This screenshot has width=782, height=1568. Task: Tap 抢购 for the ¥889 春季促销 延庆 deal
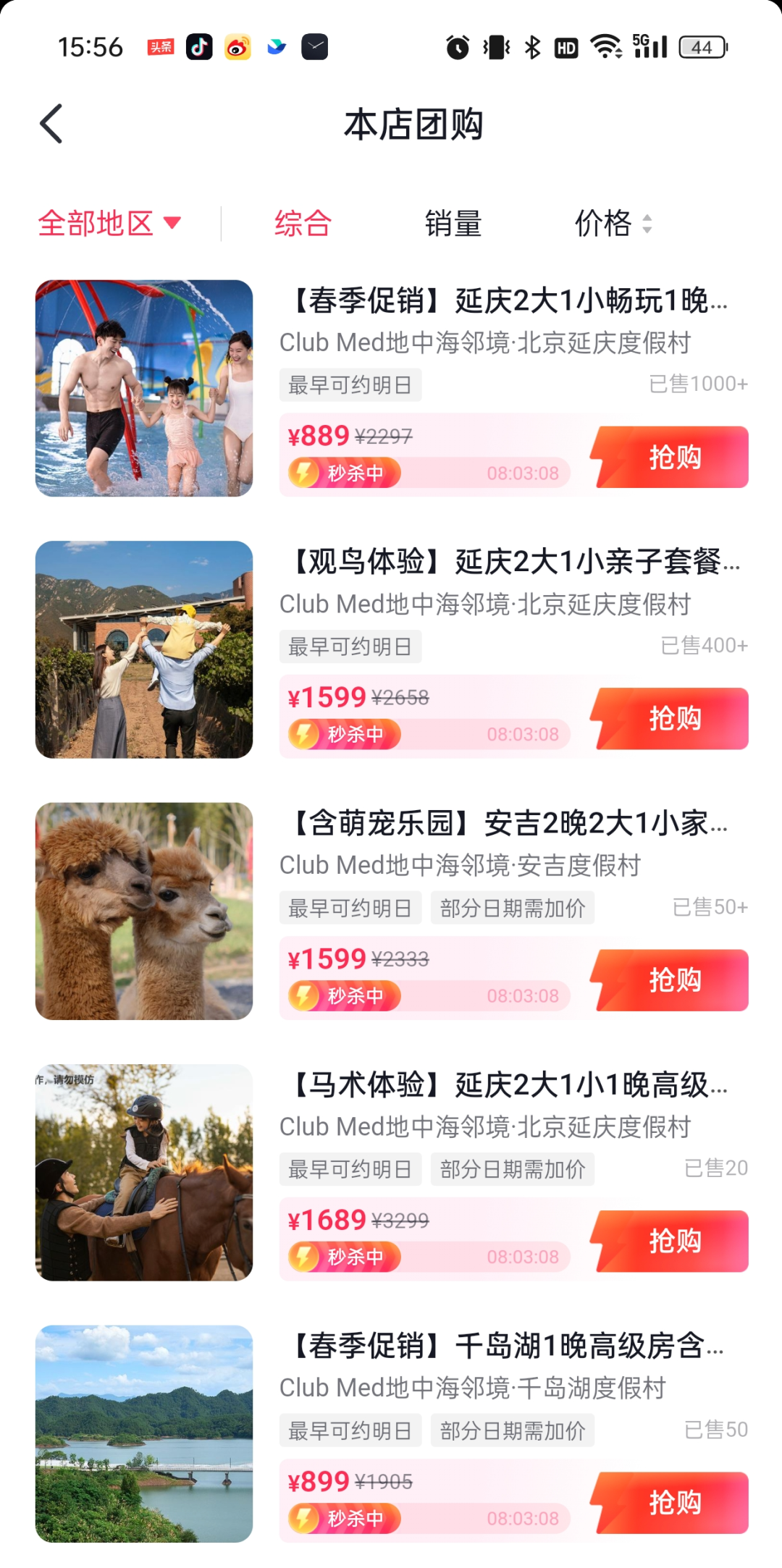(670, 457)
